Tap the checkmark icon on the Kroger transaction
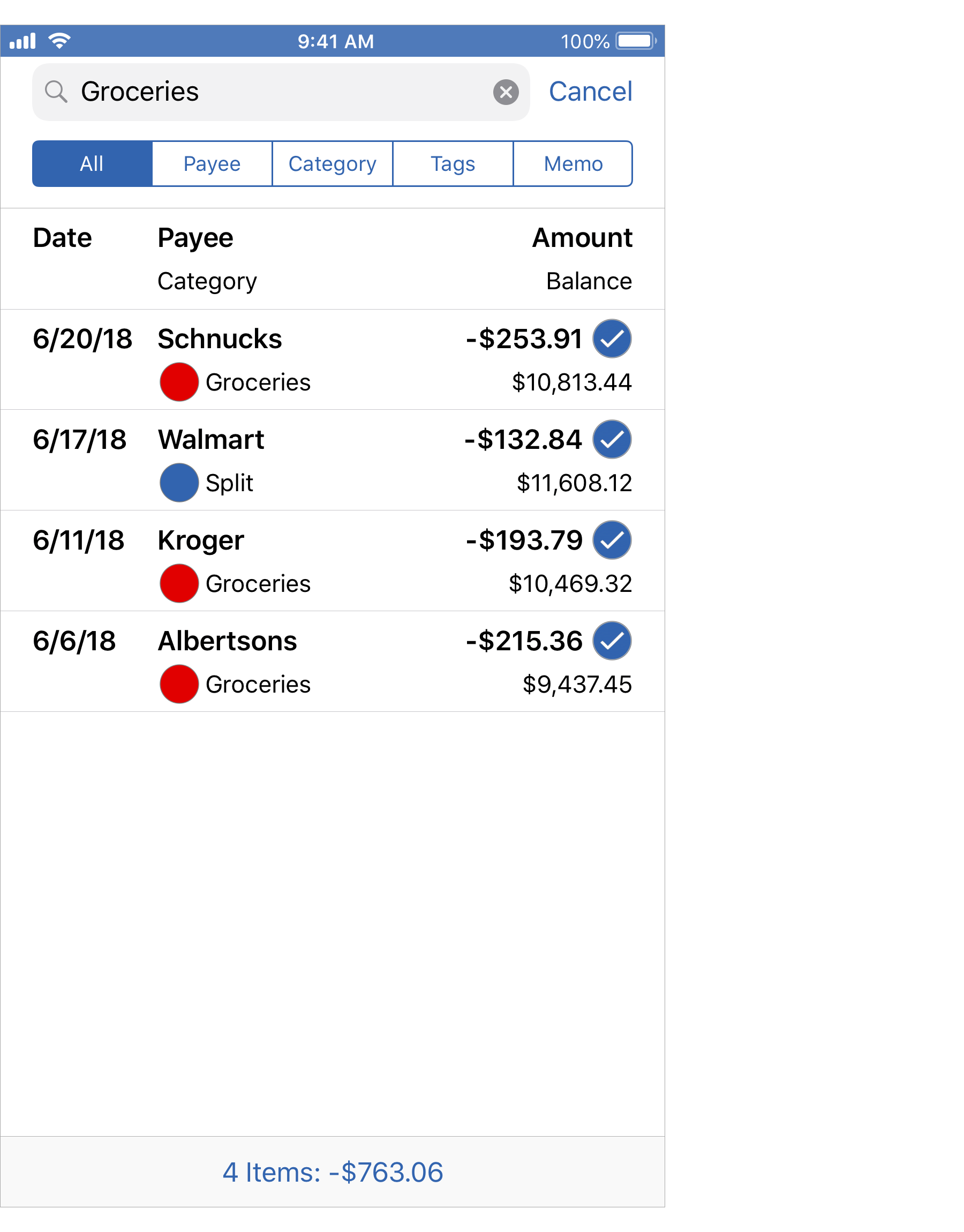Image resolution: width=964 pixels, height=1232 pixels. point(611,539)
